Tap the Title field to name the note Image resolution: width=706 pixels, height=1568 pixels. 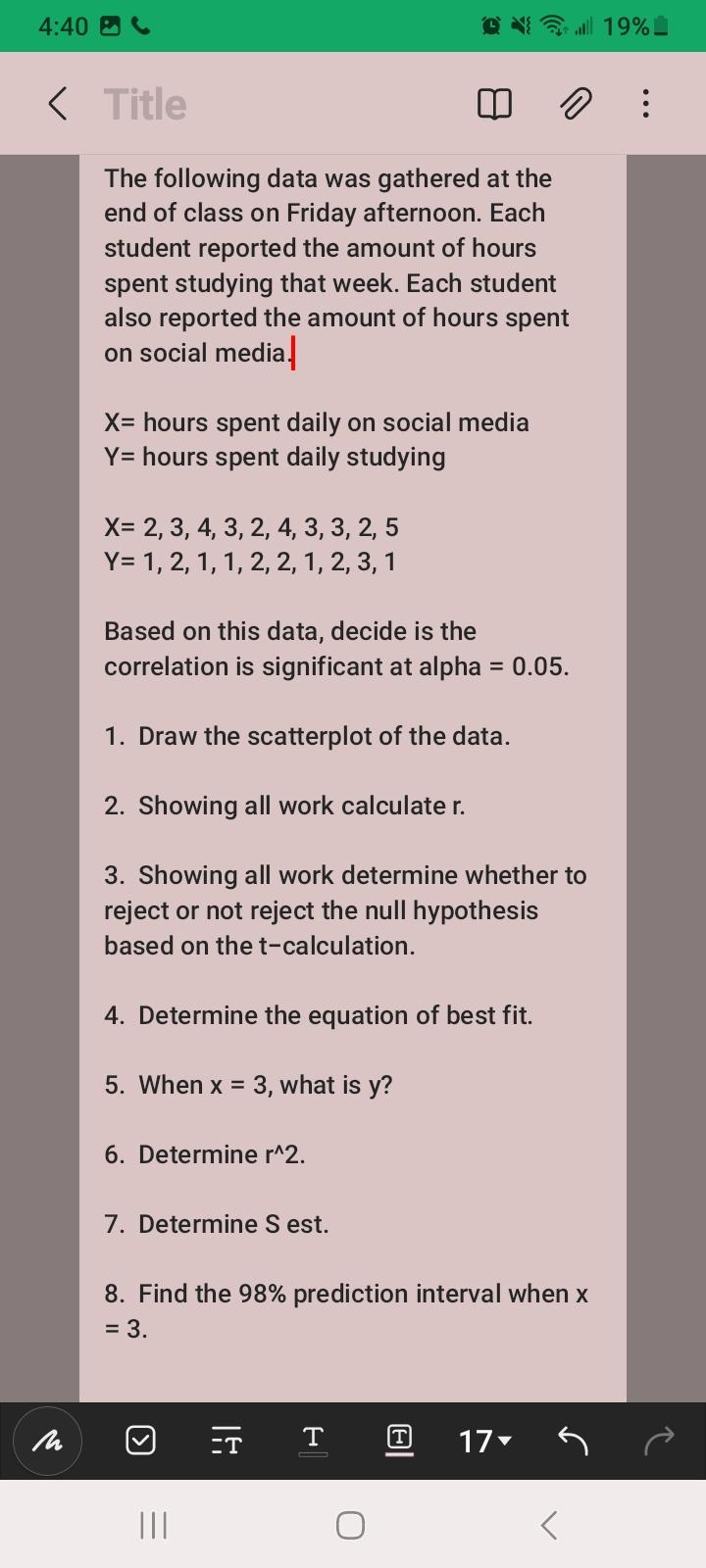(x=145, y=103)
